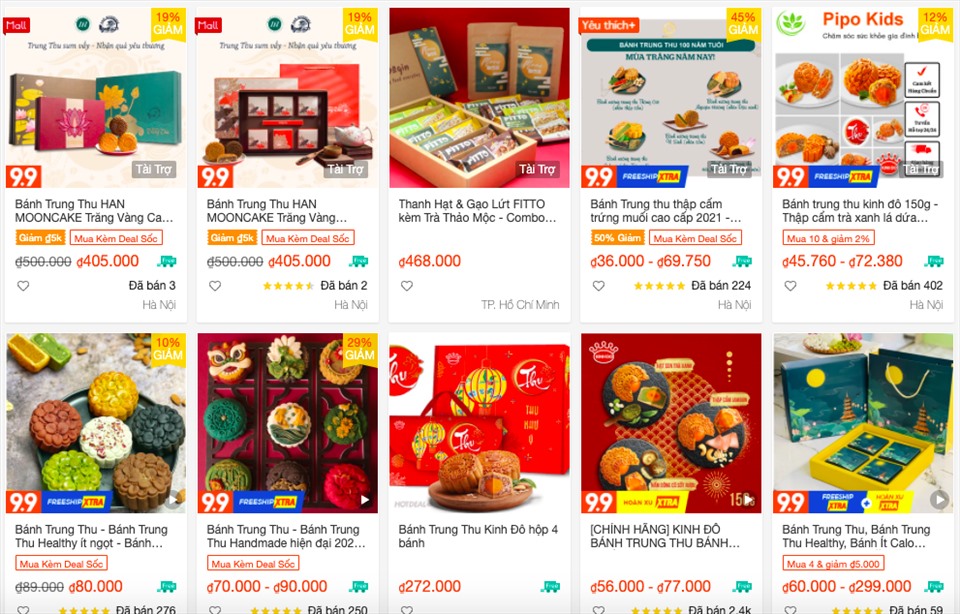
Task: Like the HAN MOONCAKE item with Đã bán 3
Action: (23, 286)
